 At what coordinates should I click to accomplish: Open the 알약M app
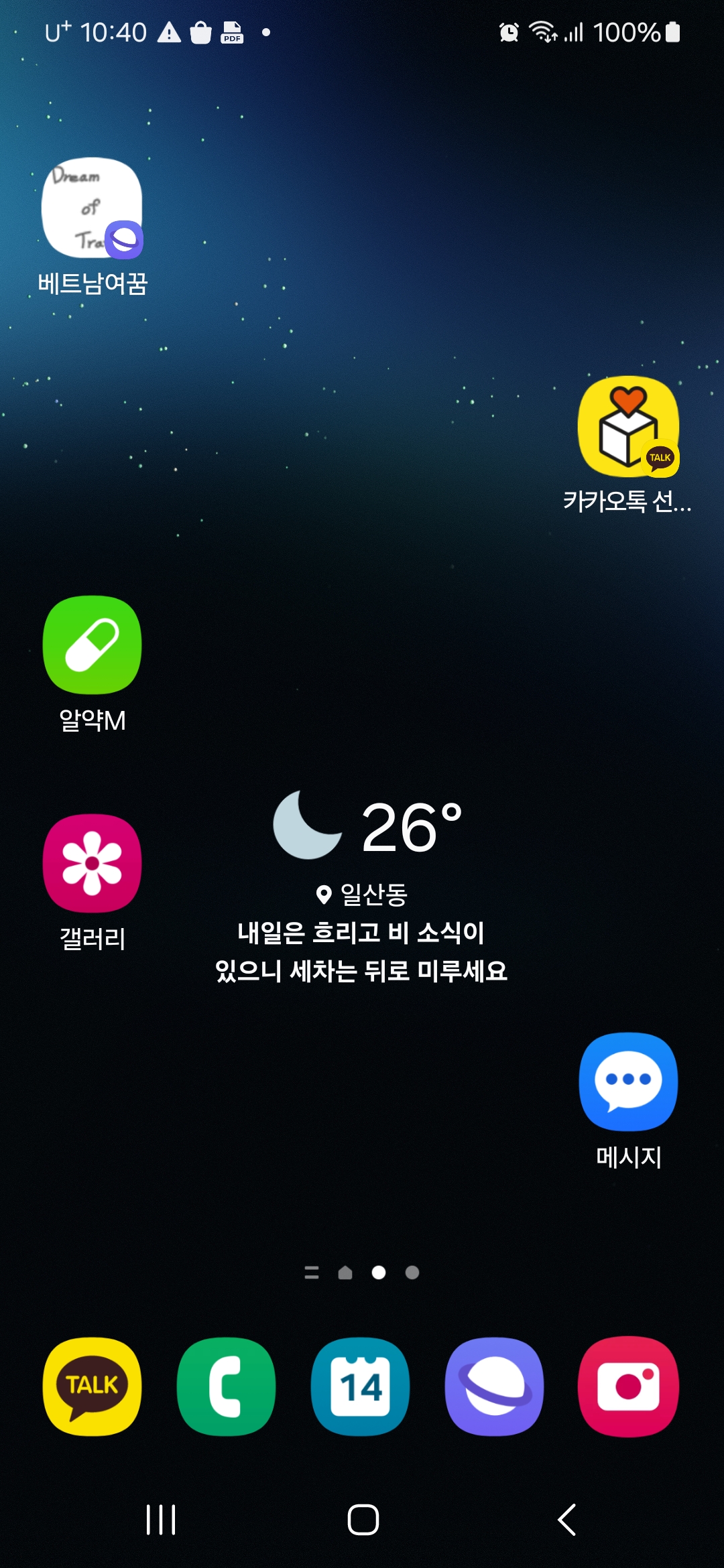tap(93, 645)
